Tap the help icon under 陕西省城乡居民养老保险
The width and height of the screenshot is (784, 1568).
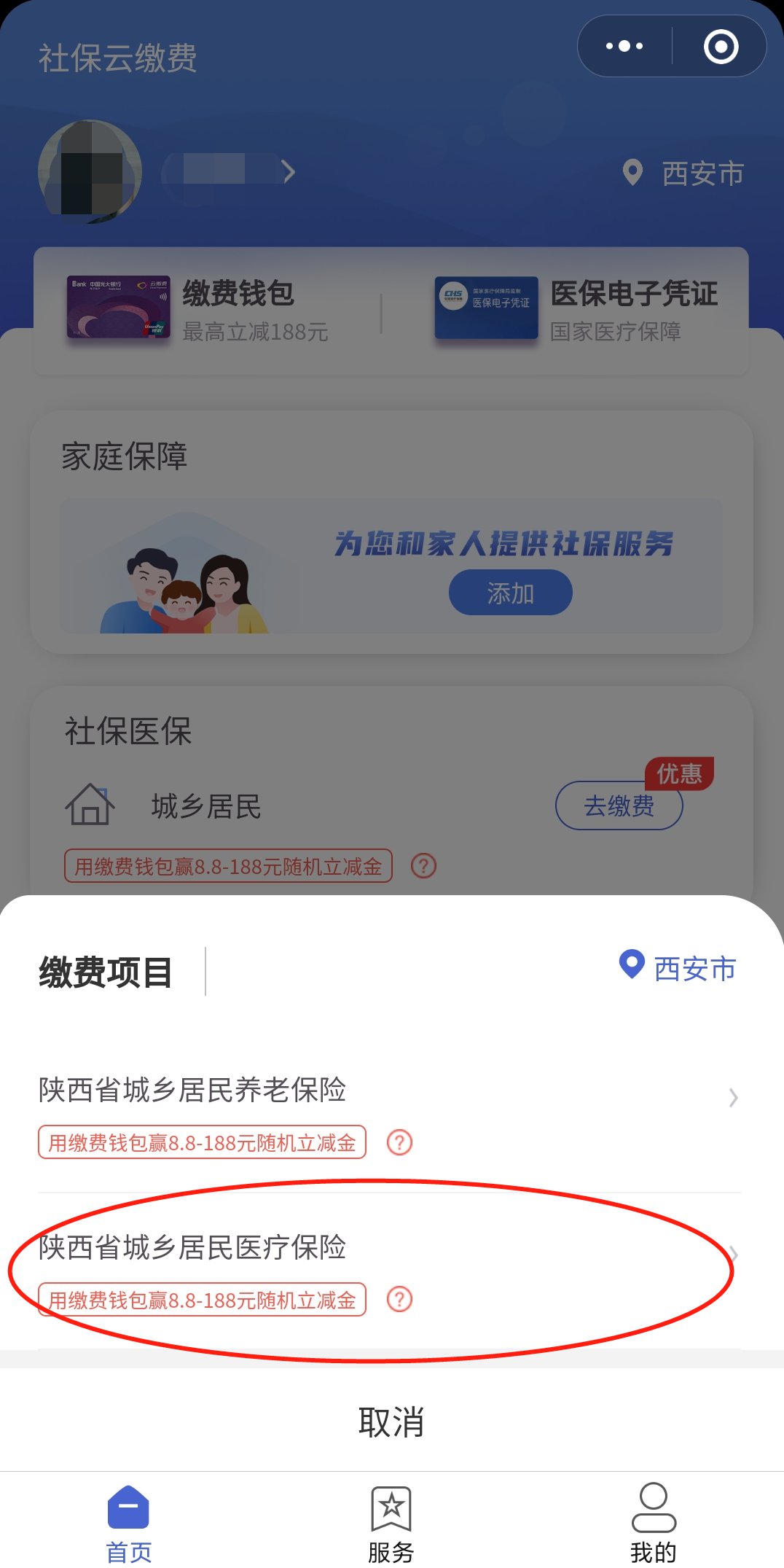tap(399, 1142)
